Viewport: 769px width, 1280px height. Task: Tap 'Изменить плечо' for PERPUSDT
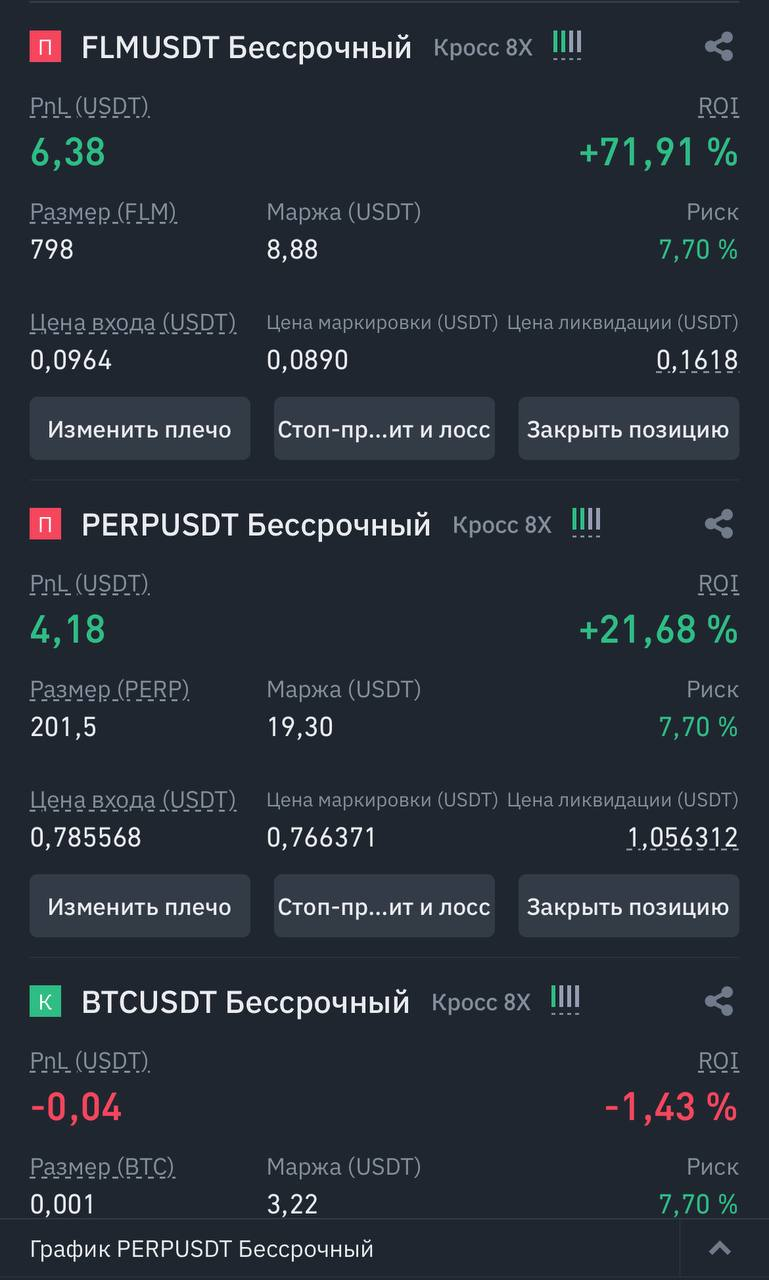coord(140,906)
